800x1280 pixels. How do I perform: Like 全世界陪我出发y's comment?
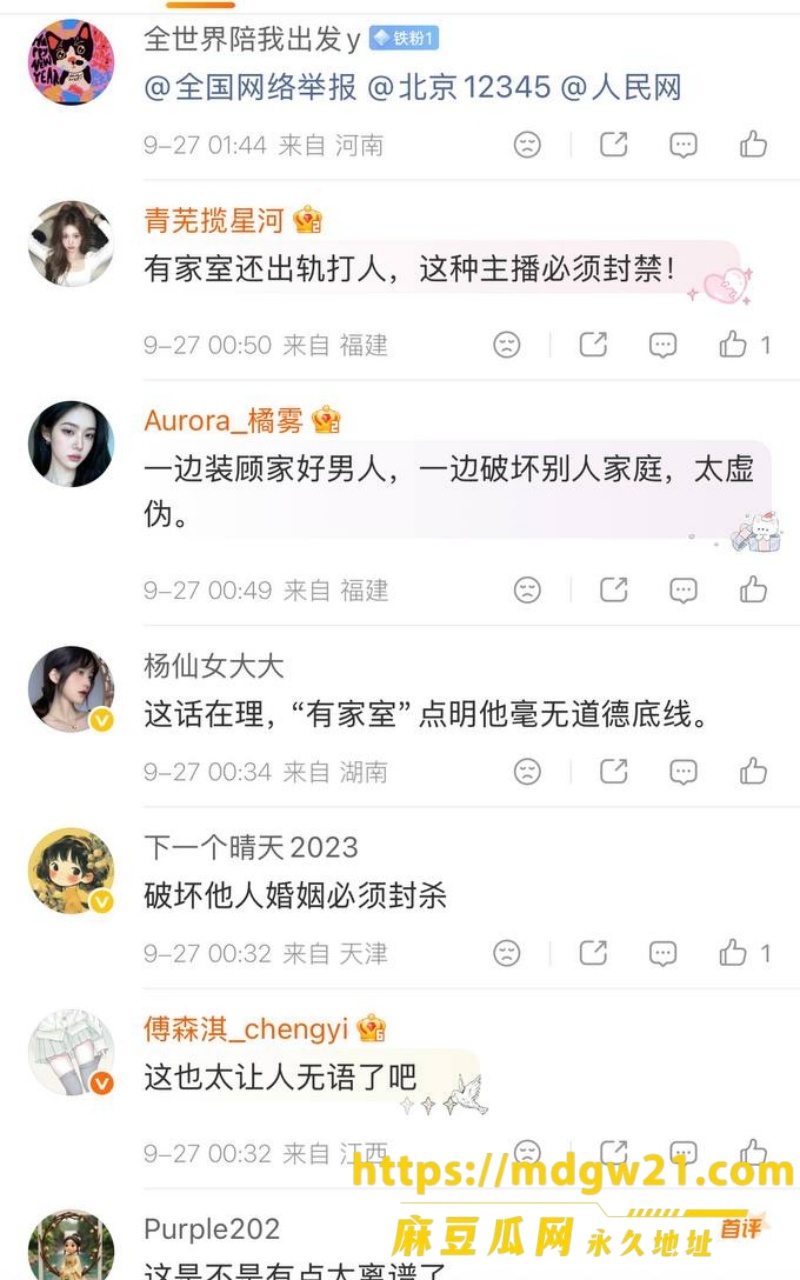click(x=753, y=145)
